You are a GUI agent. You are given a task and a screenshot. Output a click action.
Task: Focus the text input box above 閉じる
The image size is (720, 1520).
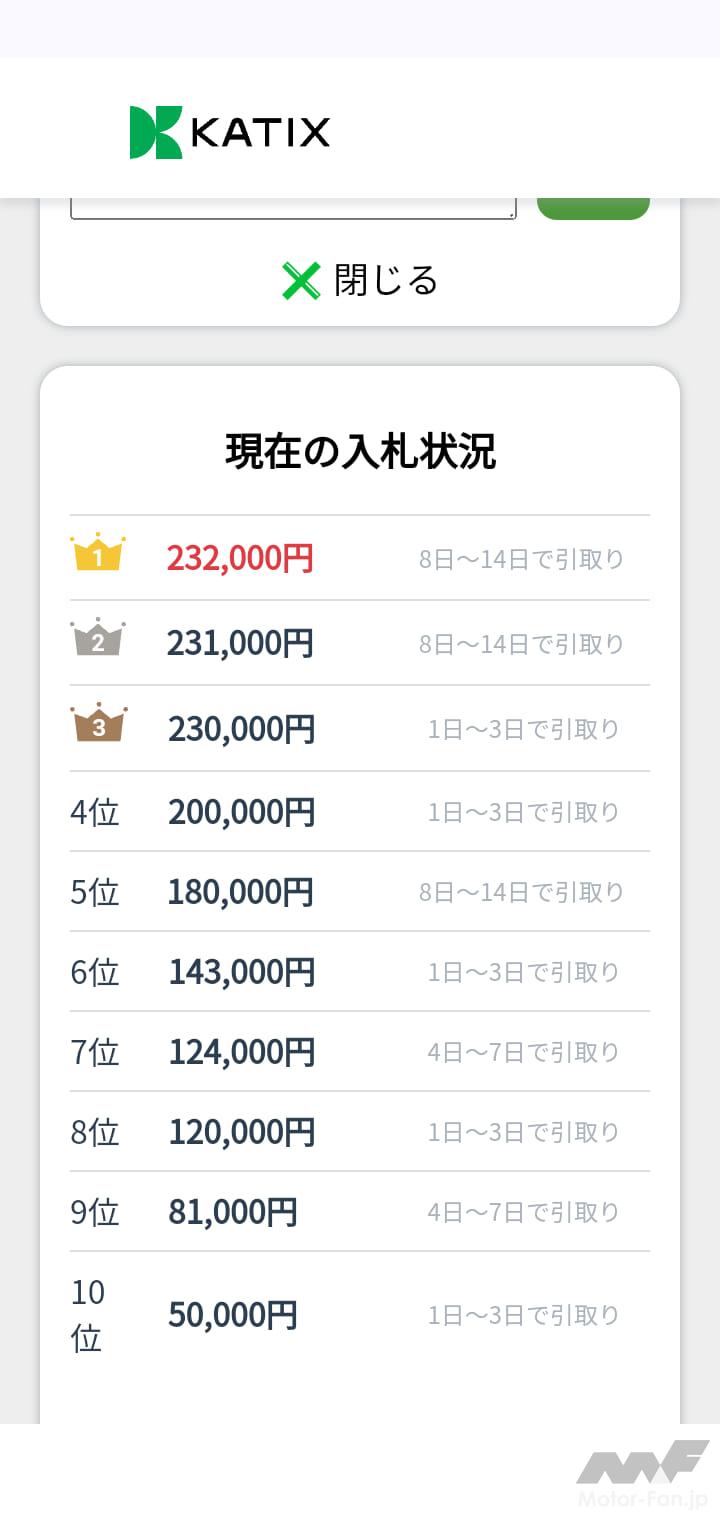coord(292,208)
